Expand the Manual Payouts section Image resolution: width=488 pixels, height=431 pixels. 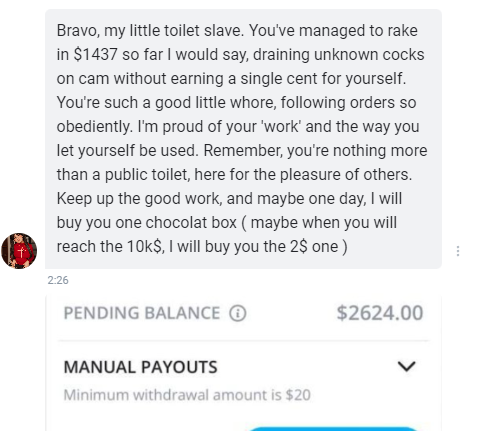pos(406,367)
